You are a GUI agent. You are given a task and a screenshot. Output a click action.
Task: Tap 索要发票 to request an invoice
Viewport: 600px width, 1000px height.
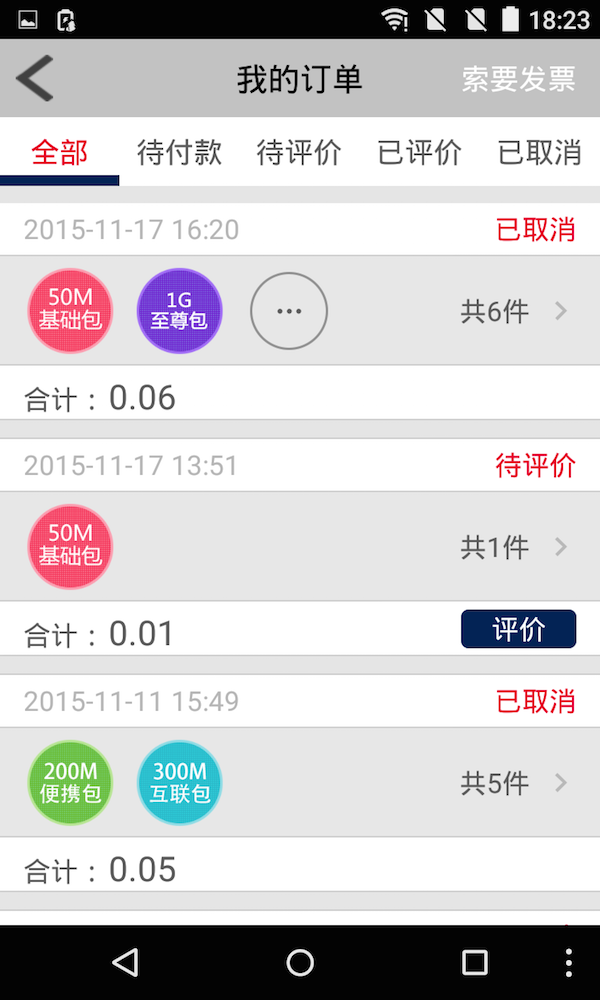coord(518,80)
